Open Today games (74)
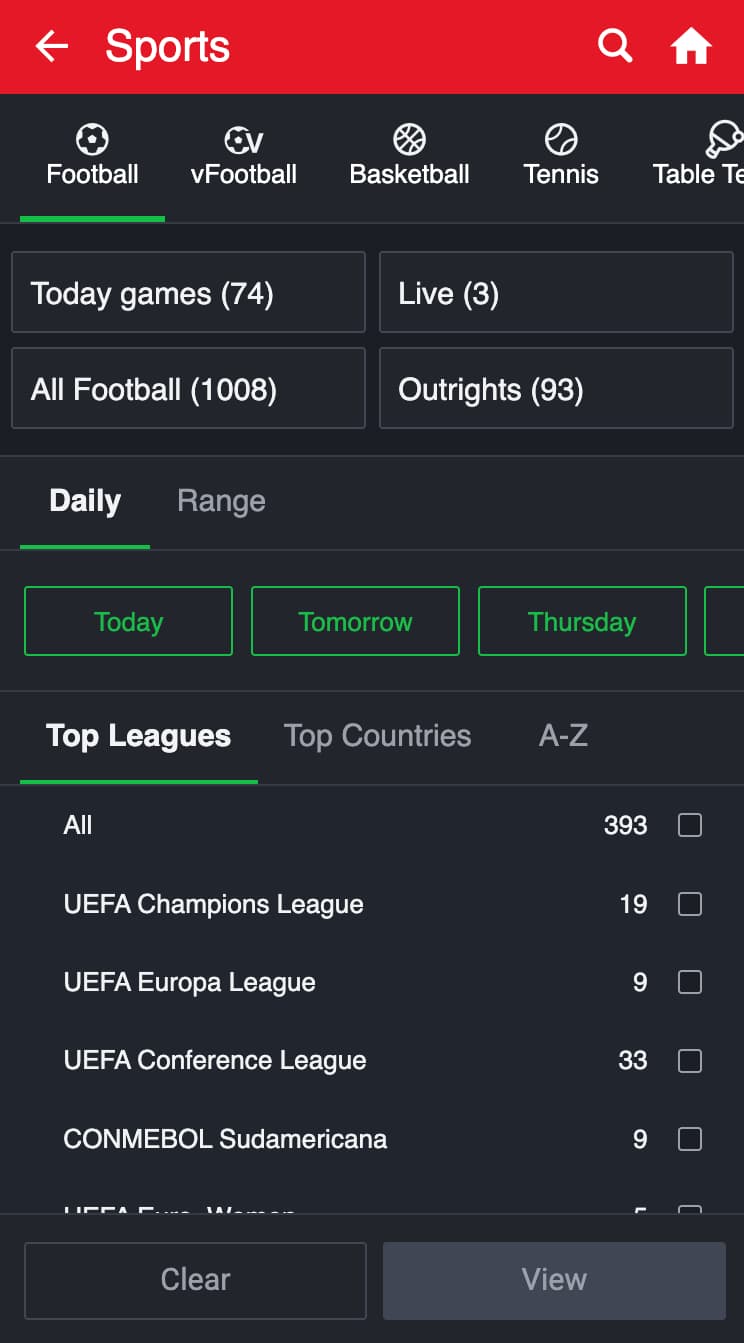This screenshot has height=1343, width=744. click(x=188, y=292)
